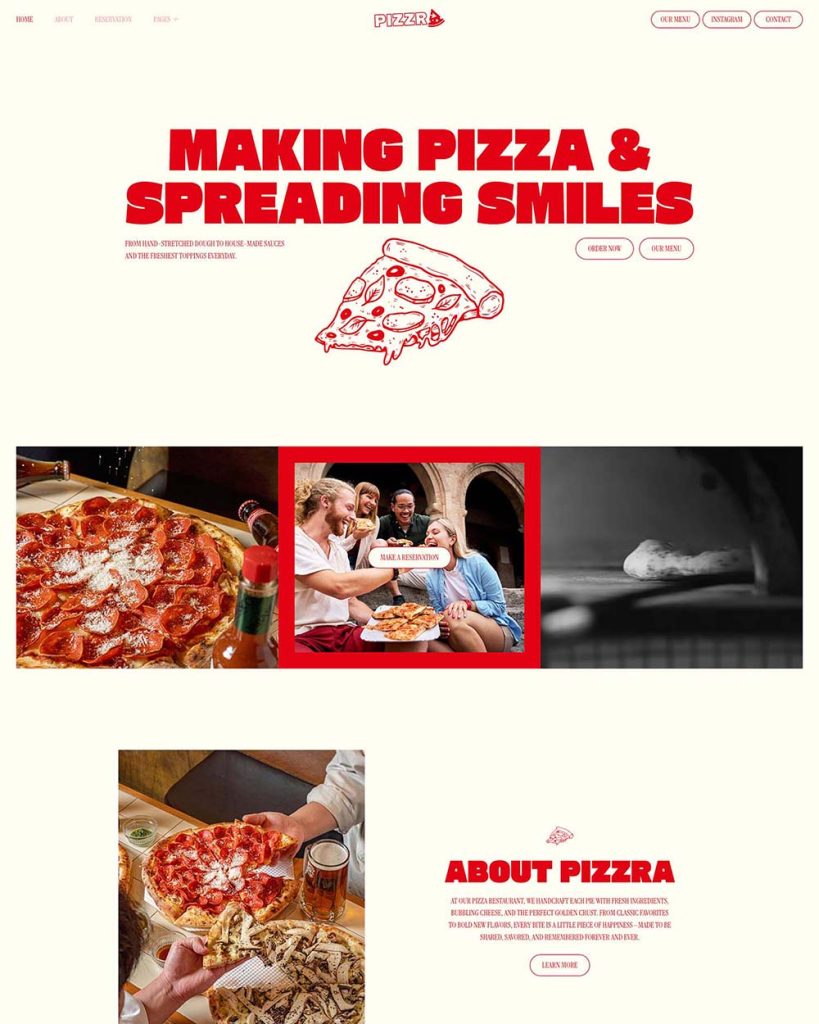Go to the Home nav link
The width and height of the screenshot is (819, 1024).
[x=24, y=19]
